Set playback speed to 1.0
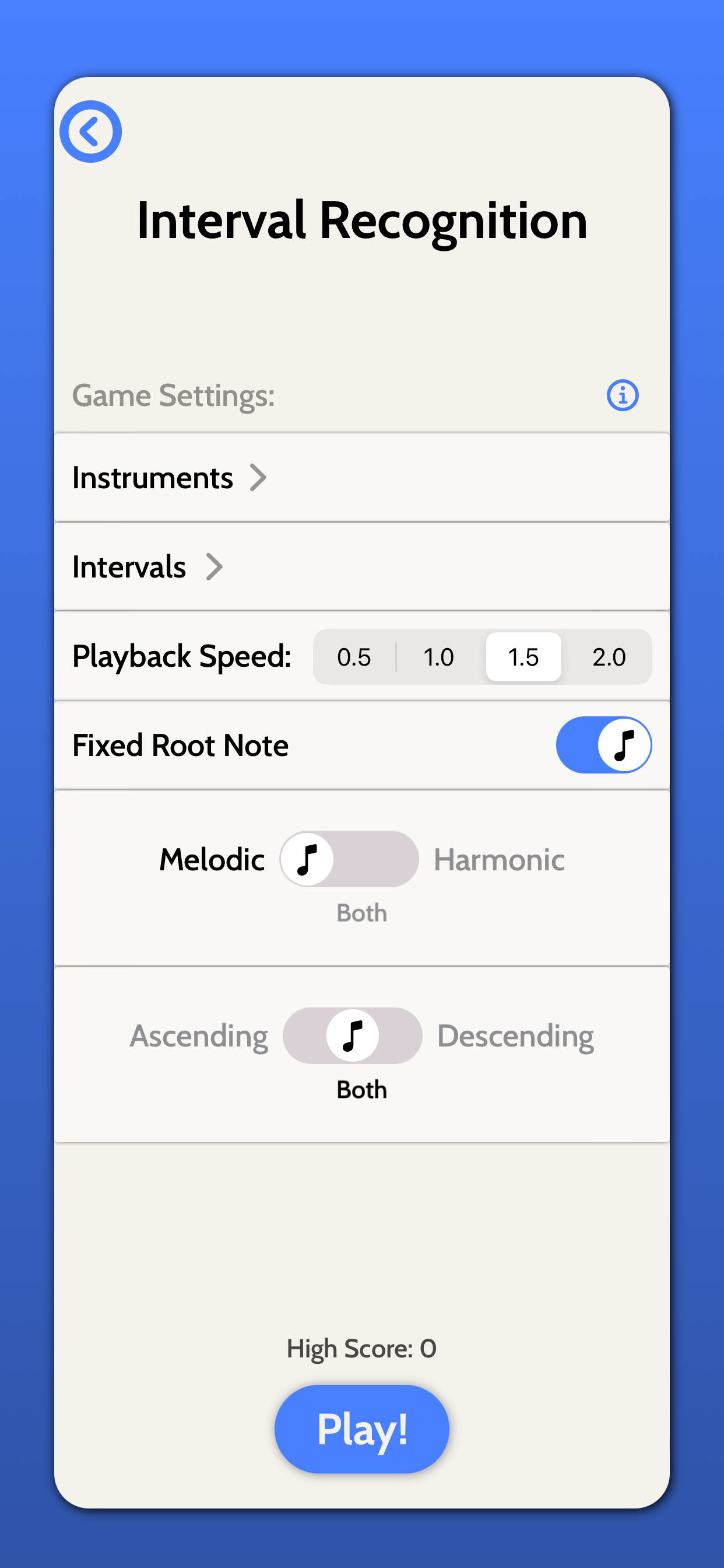The image size is (724, 1568). (x=439, y=657)
